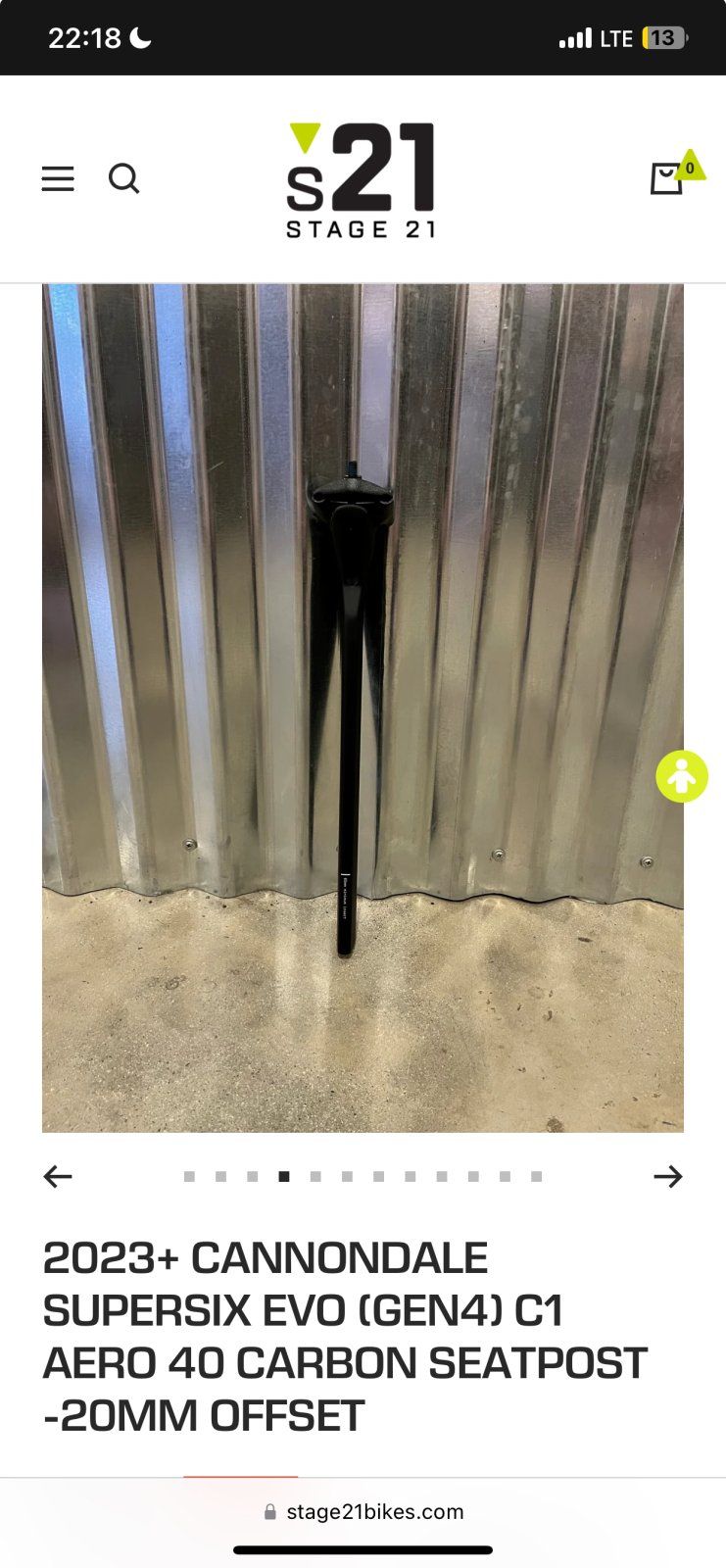This screenshot has width=726, height=1568.
Task: Jump to the first image dot
Action: [x=189, y=1177]
